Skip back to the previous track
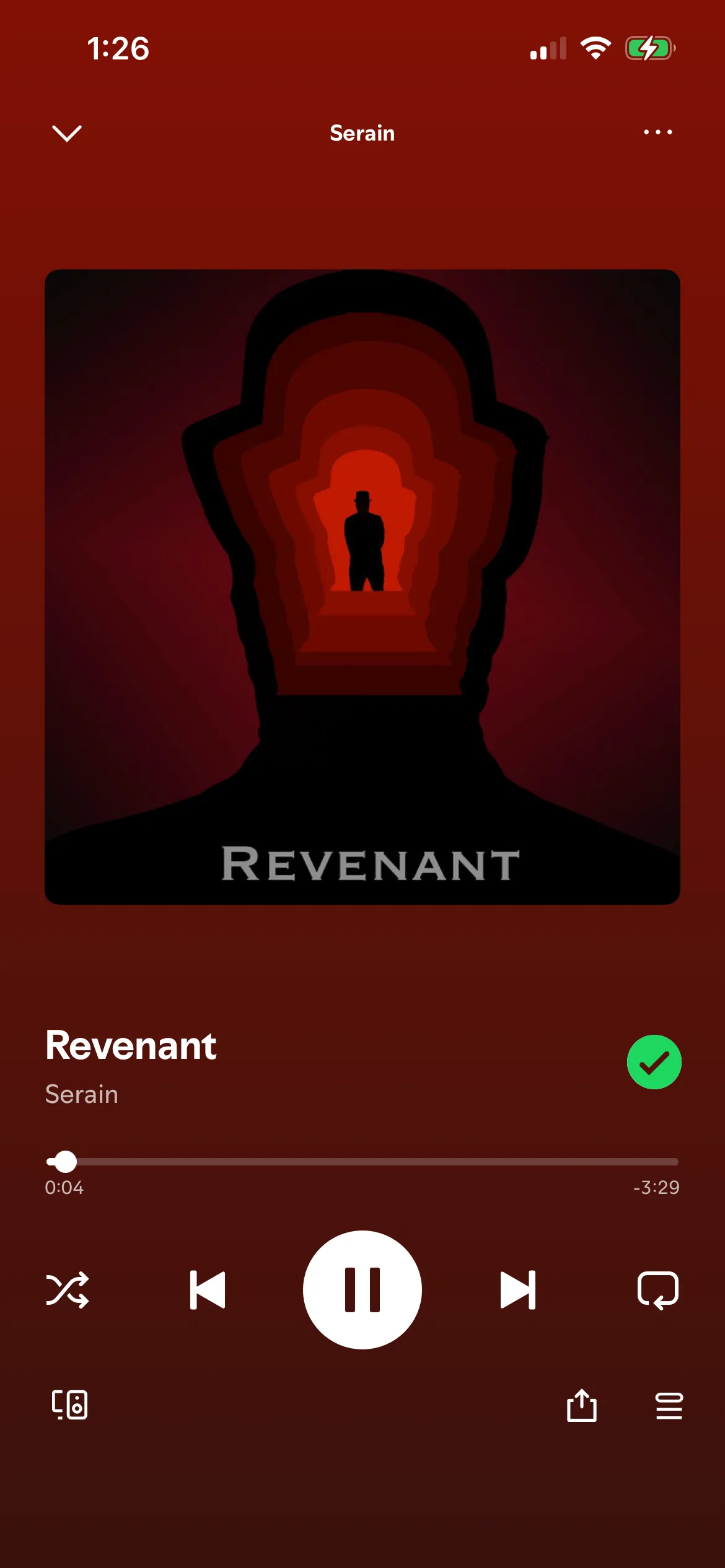Screen dimensions: 725x1568 (x=208, y=1290)
